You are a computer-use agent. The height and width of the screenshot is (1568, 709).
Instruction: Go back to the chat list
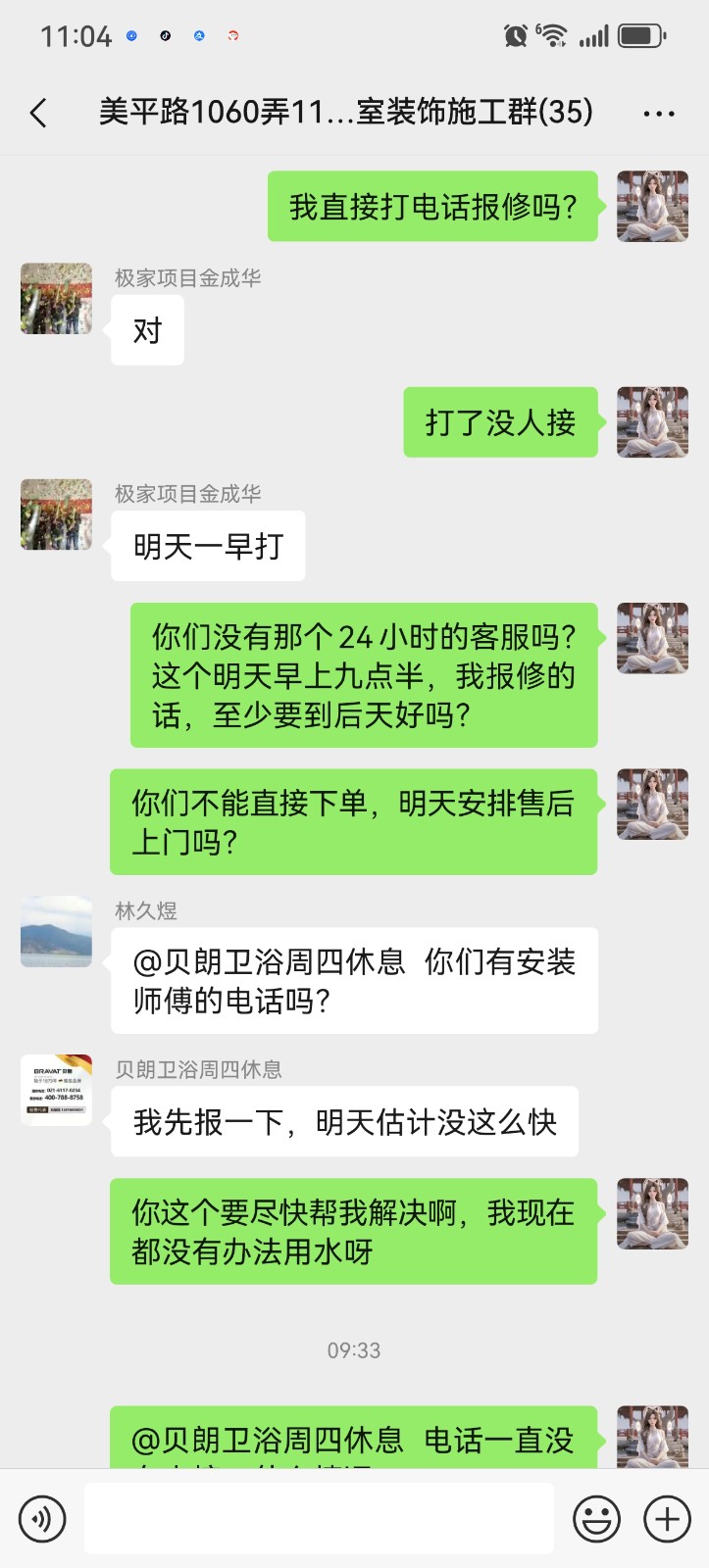39,113
